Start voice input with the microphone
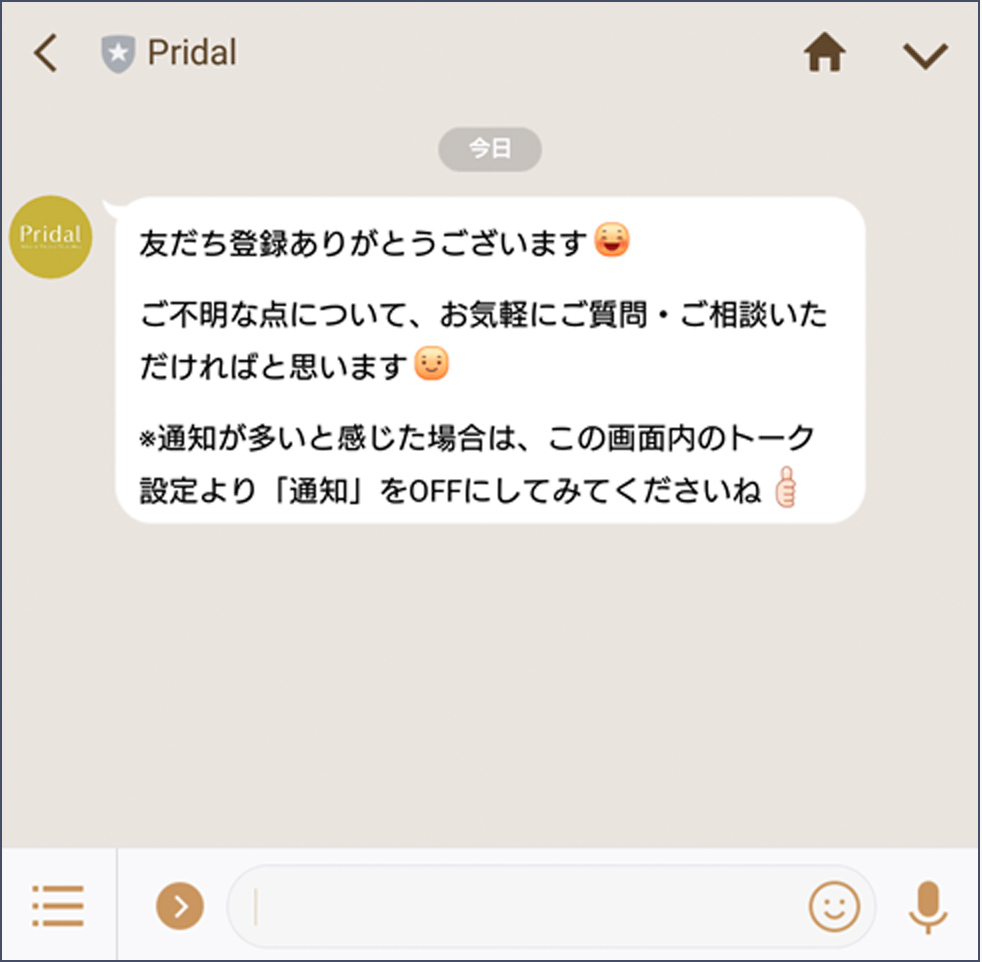This screenshot has width=982, height=962. point(927,906)
